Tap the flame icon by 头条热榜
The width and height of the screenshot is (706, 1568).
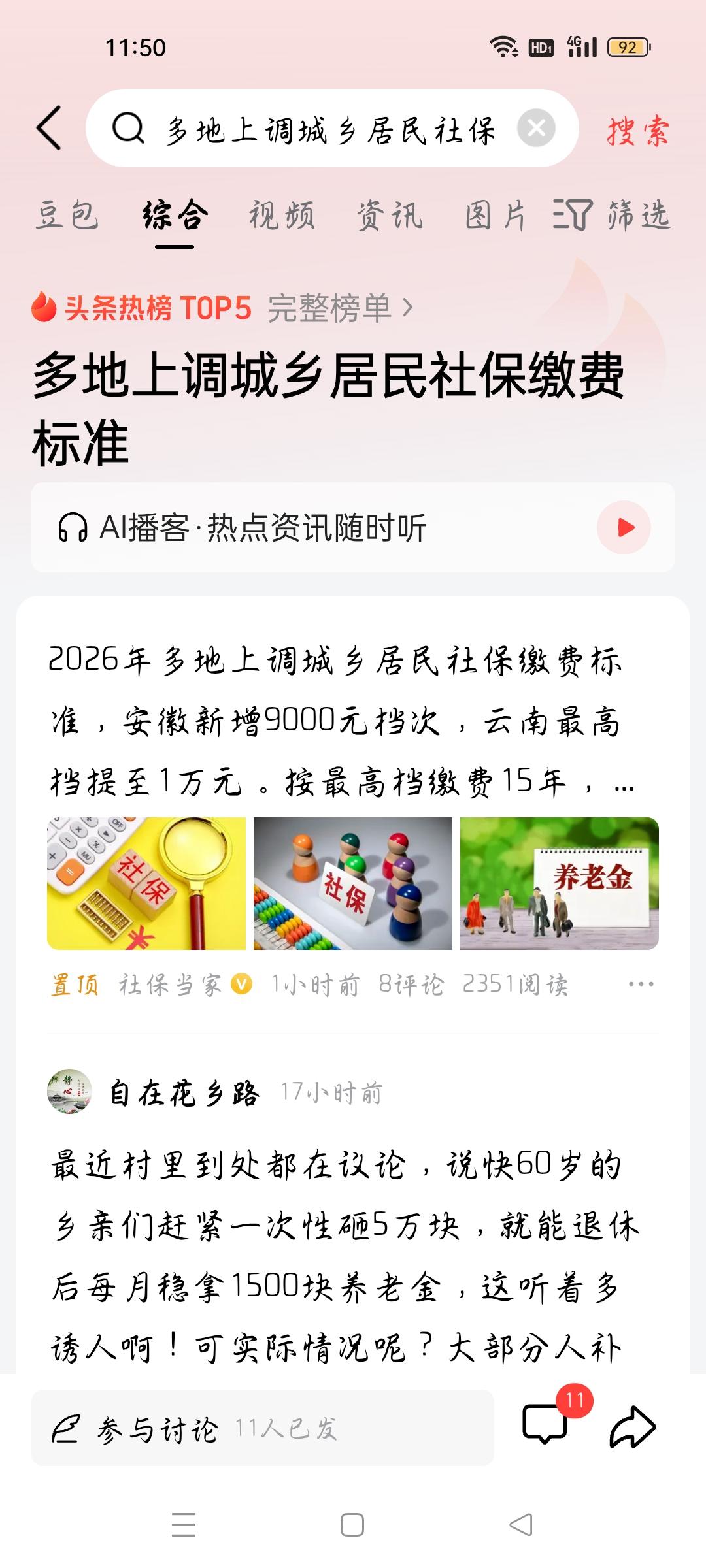click(43, 308)
